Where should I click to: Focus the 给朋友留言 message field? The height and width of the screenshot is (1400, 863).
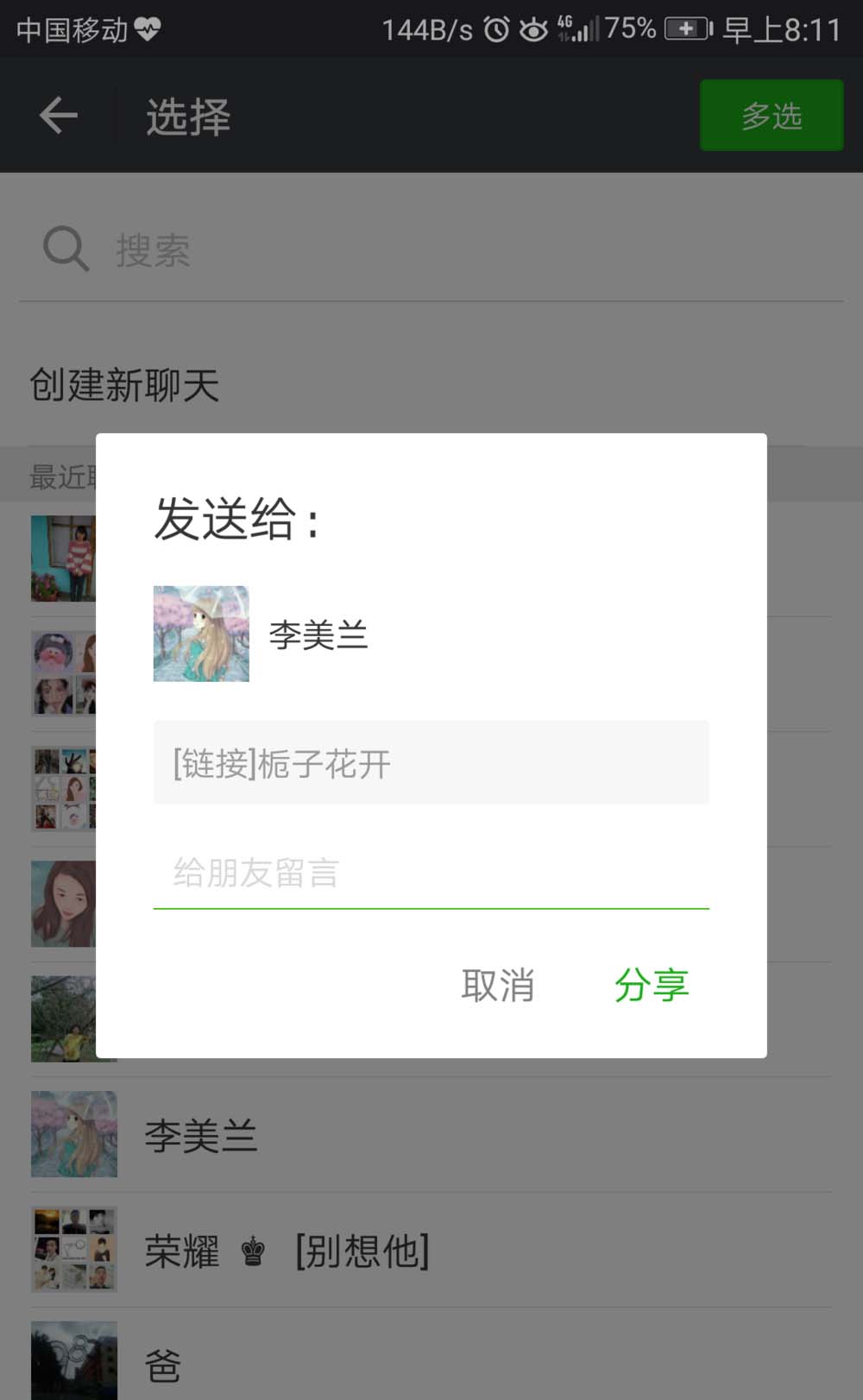(x=430, y=873)
